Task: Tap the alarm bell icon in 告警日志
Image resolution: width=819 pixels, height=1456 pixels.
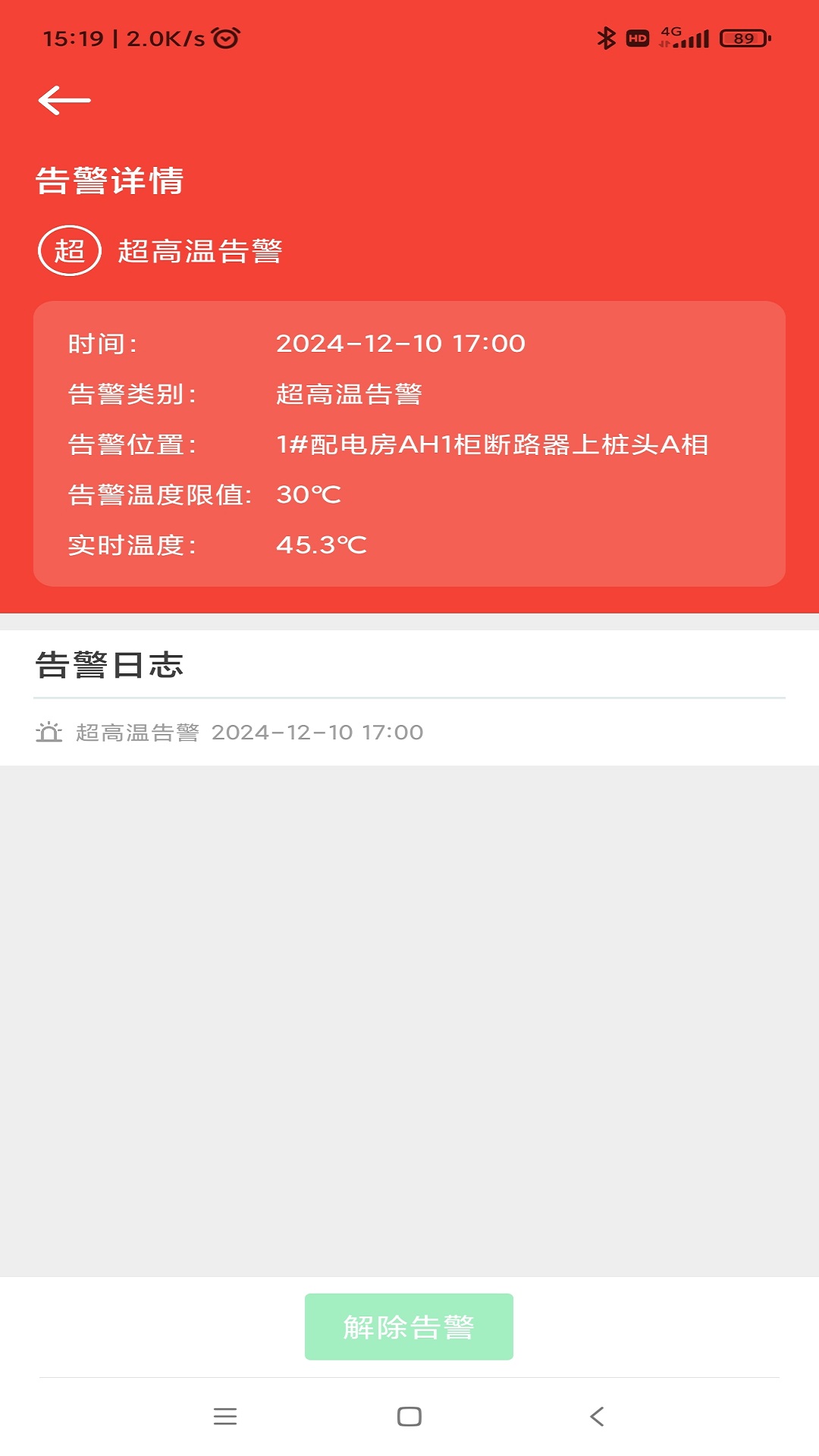Action: pyautogui.click(x=48, y=733)
